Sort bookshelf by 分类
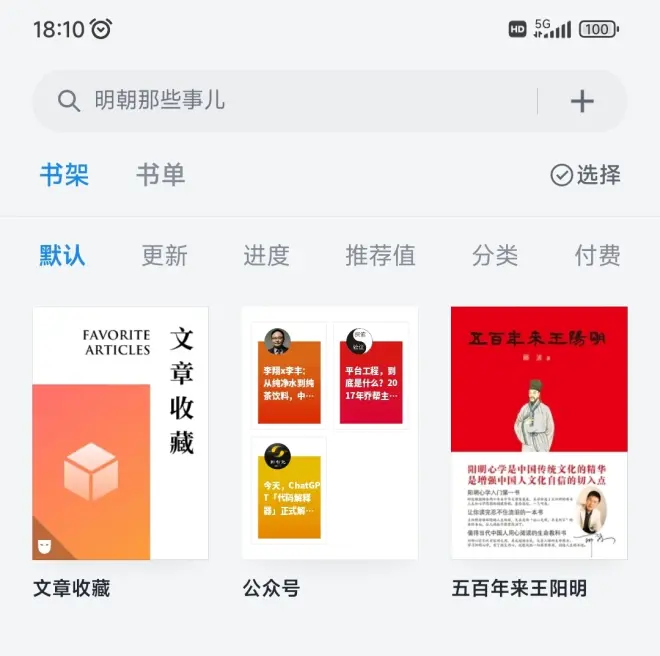Image resolution: width=660 pixels, height=656 pixels. (x=495, y=255)
